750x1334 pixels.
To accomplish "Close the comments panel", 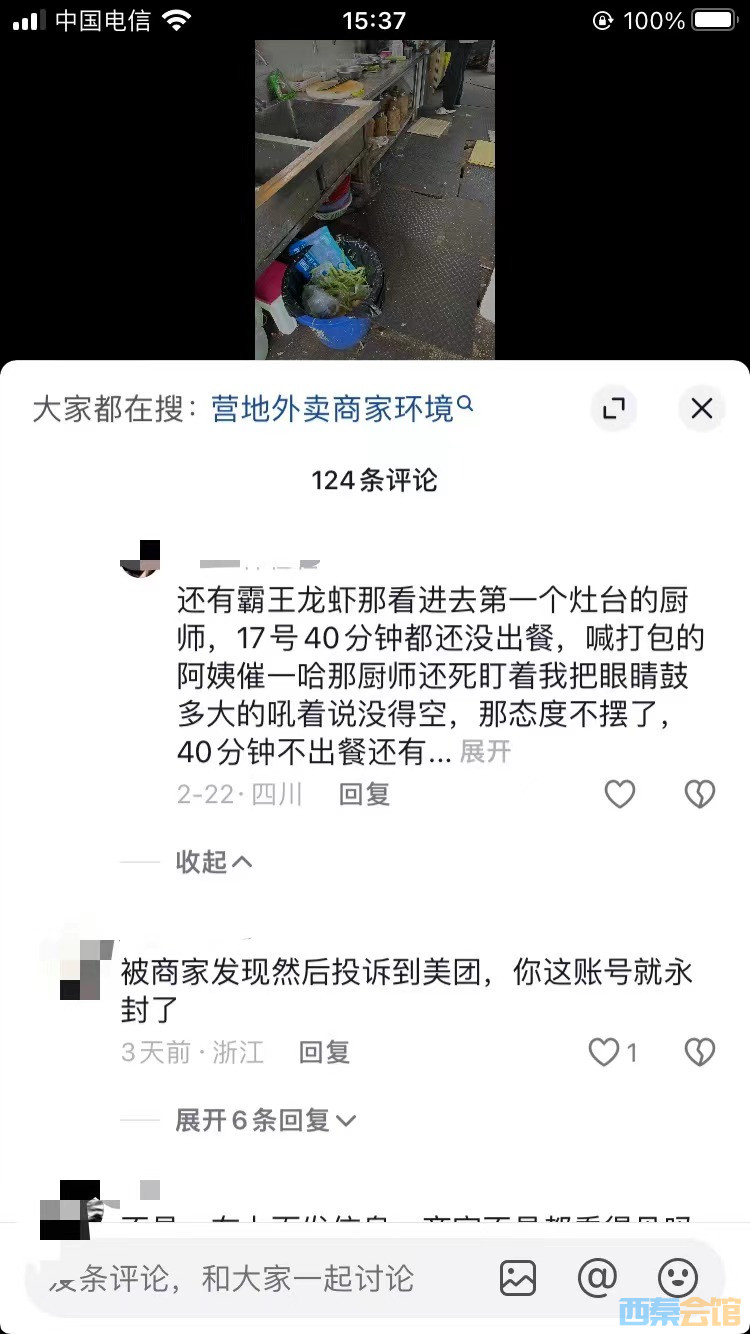I will 702,408.
